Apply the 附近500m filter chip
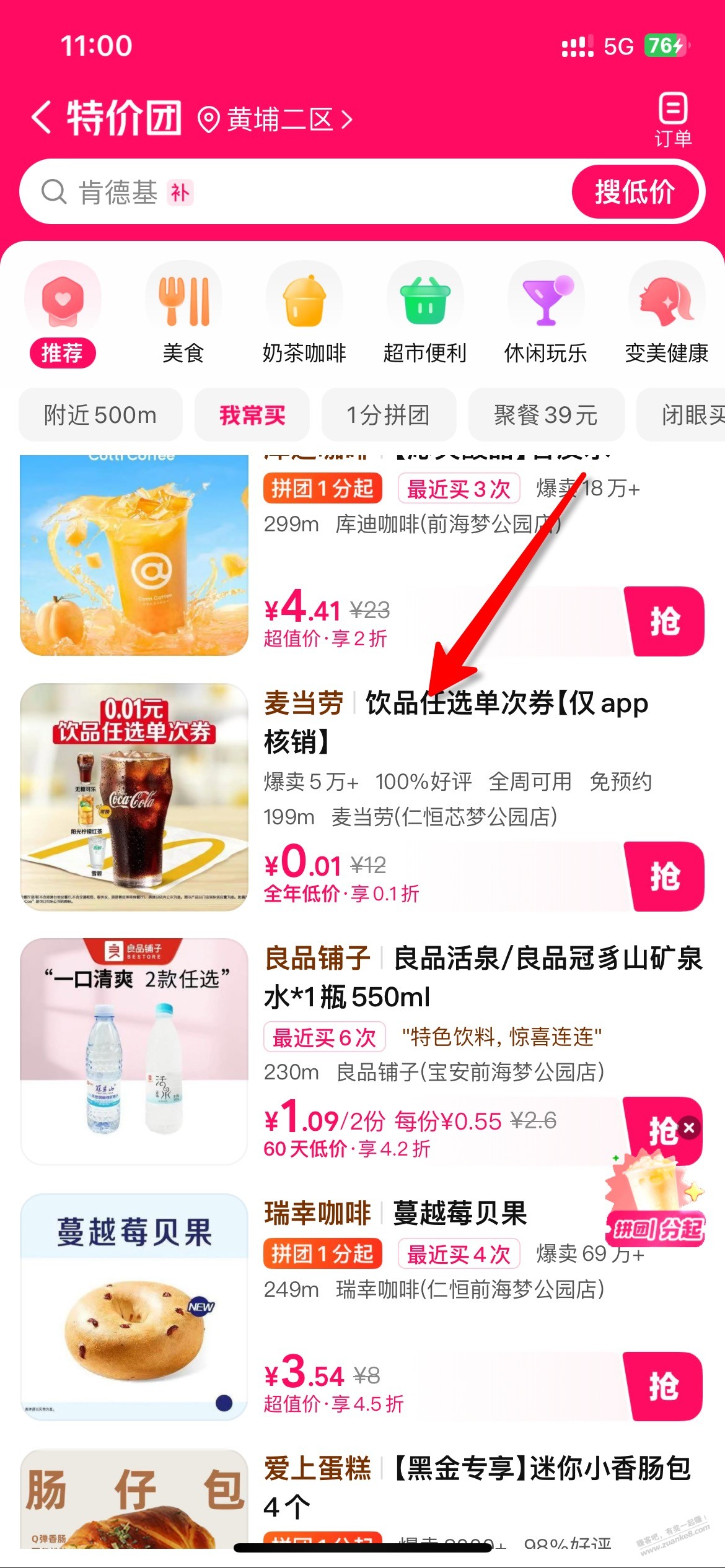 tap(100, 415)
